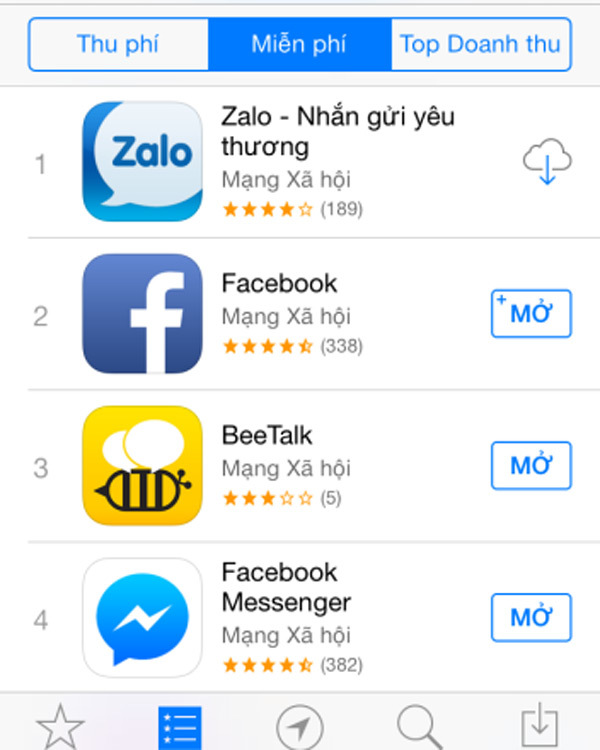Open BeeTalk with its MỞ button
The image size is (600, 750).
[x=531, y=466]
